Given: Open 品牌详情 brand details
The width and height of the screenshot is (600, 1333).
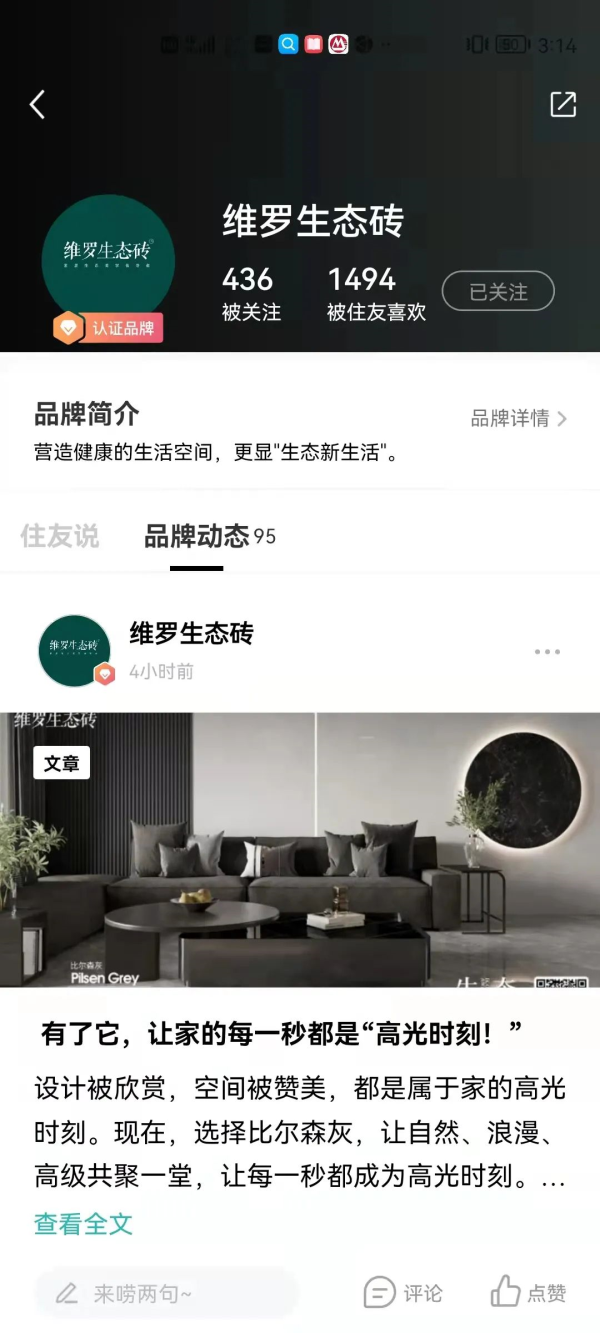Looking at the screenshot, I should click(x=519, y=418).
